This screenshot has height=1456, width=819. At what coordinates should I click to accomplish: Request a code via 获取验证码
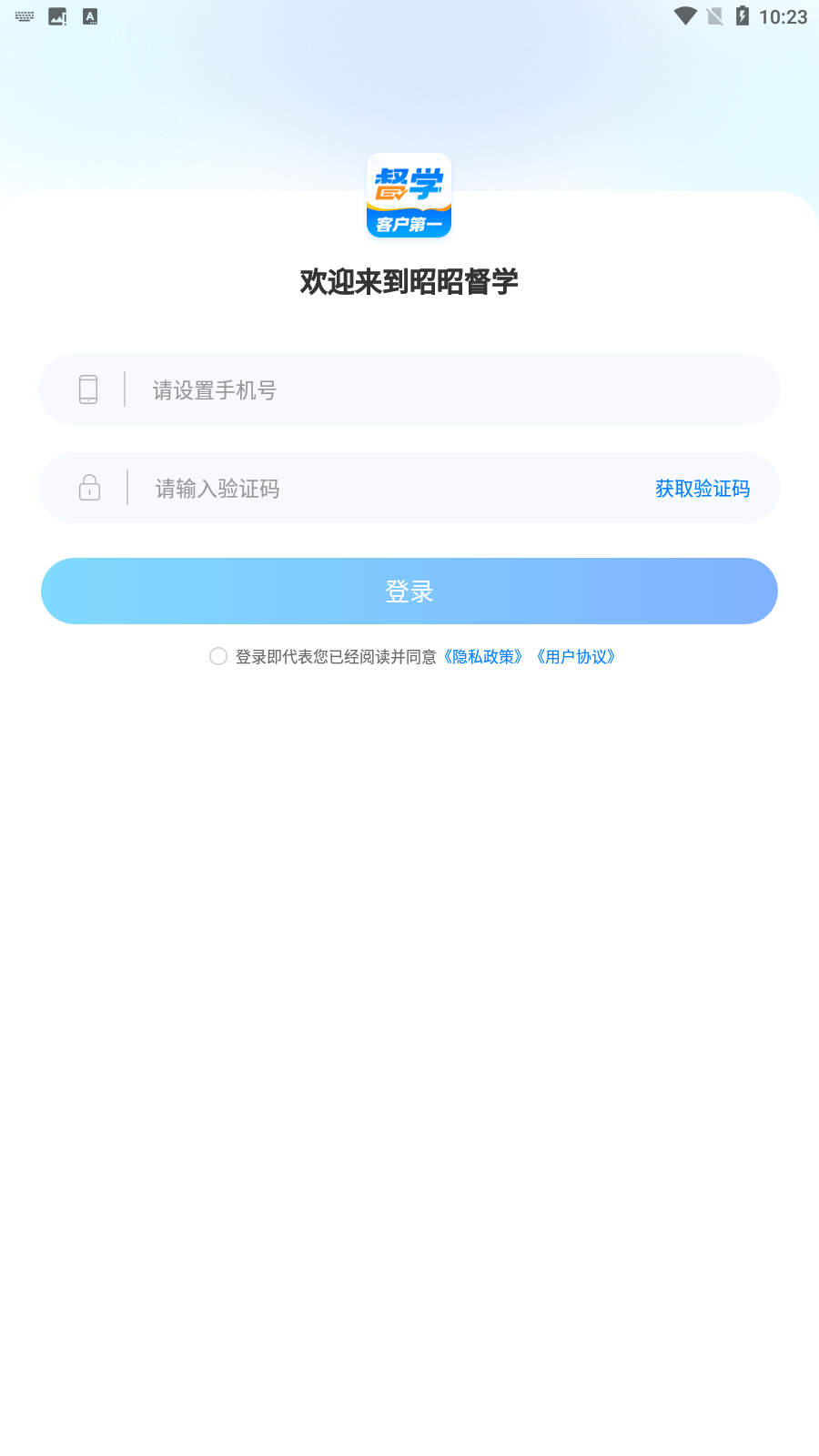pos(703,489)
